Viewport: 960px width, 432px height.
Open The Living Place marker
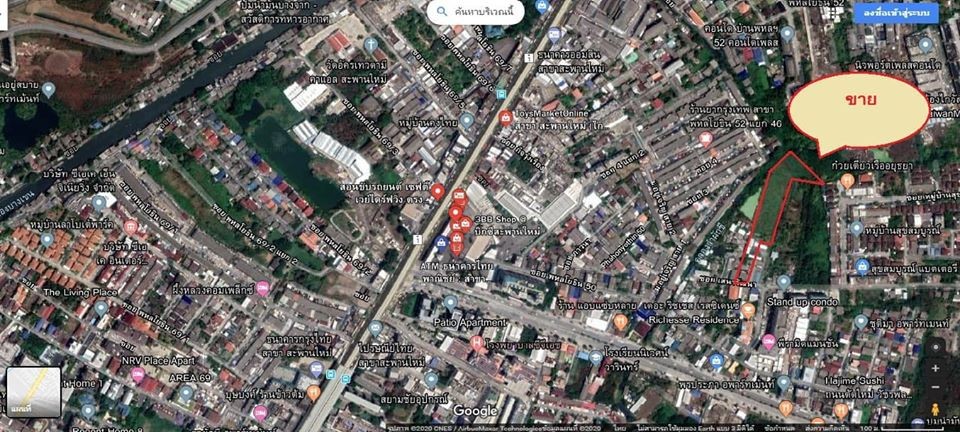(100, 308)
